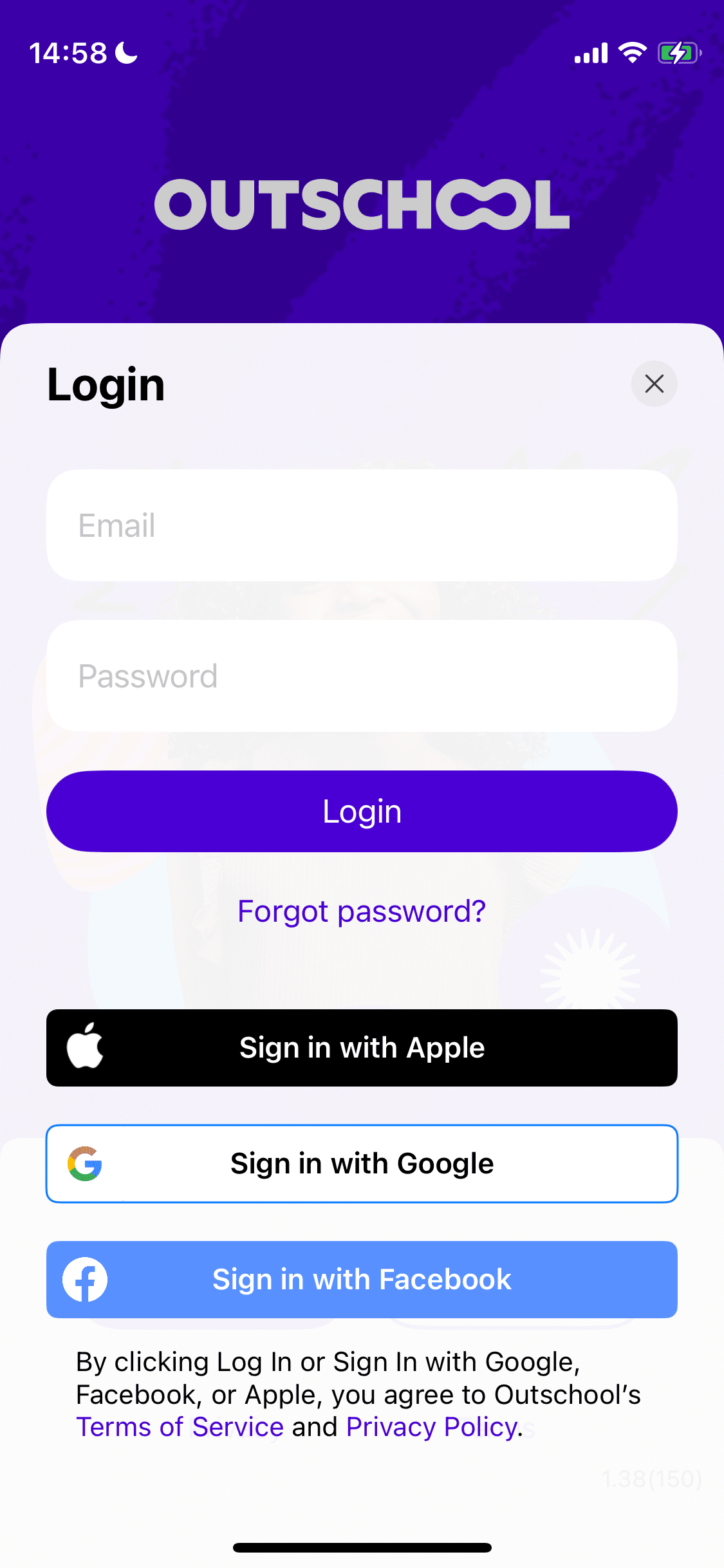Select Sign in with Facebook
This screenshot has height=1568, width=724.
(362, 1280)
